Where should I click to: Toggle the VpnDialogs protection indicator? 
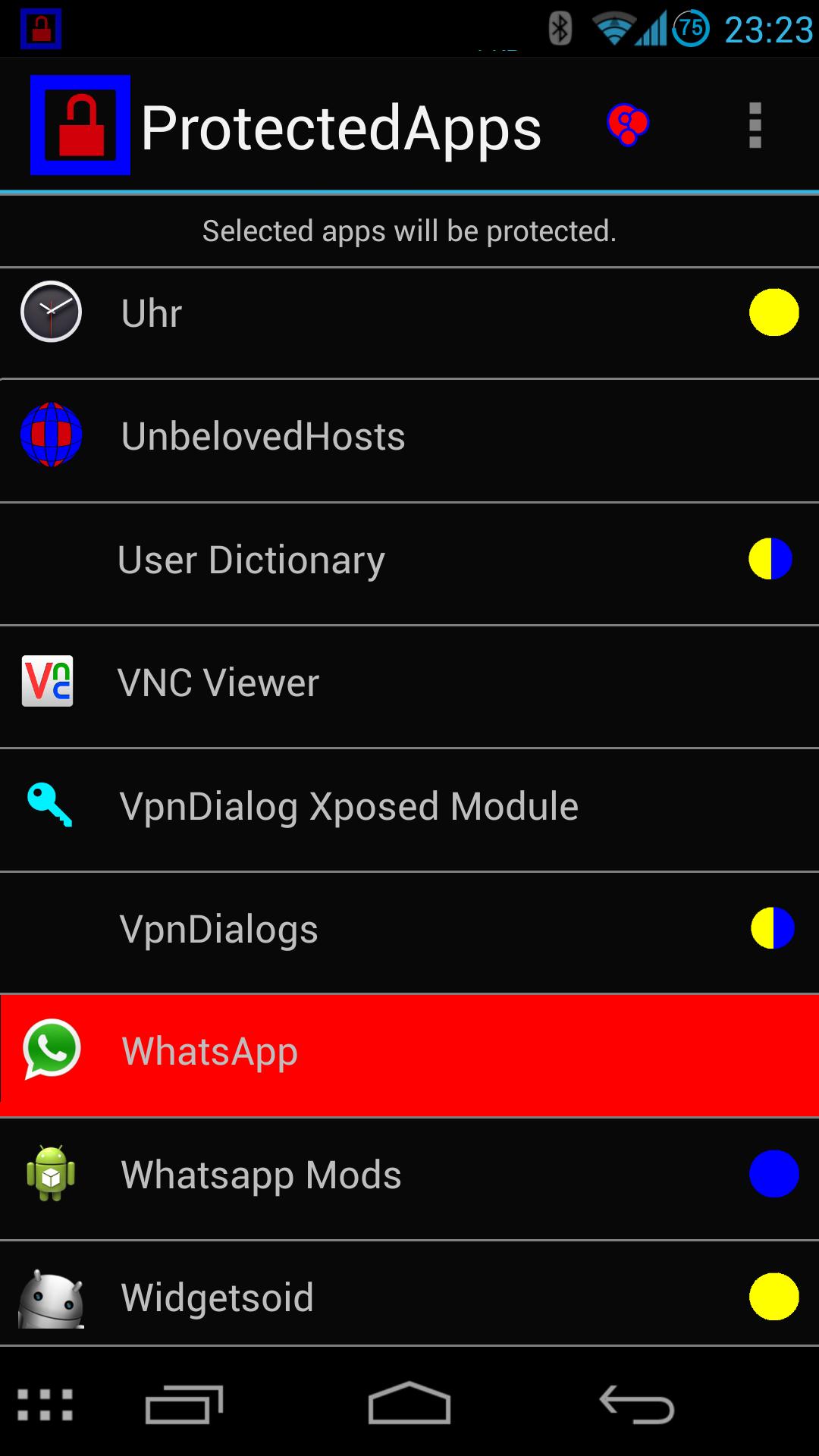click(773, 927)
